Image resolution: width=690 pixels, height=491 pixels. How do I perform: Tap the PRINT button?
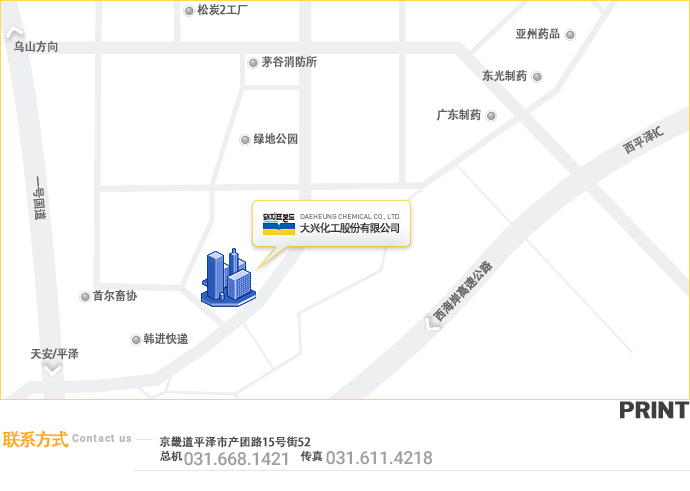(x=653, y=410)
